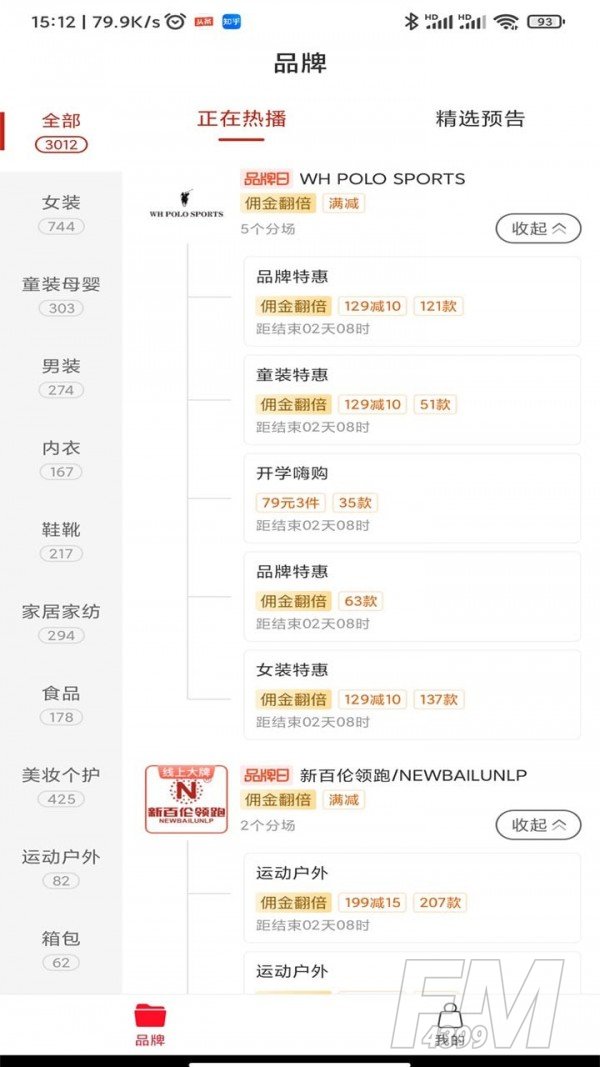
Task: Open the 童装特惠 session card
Action: coord(411,399)
